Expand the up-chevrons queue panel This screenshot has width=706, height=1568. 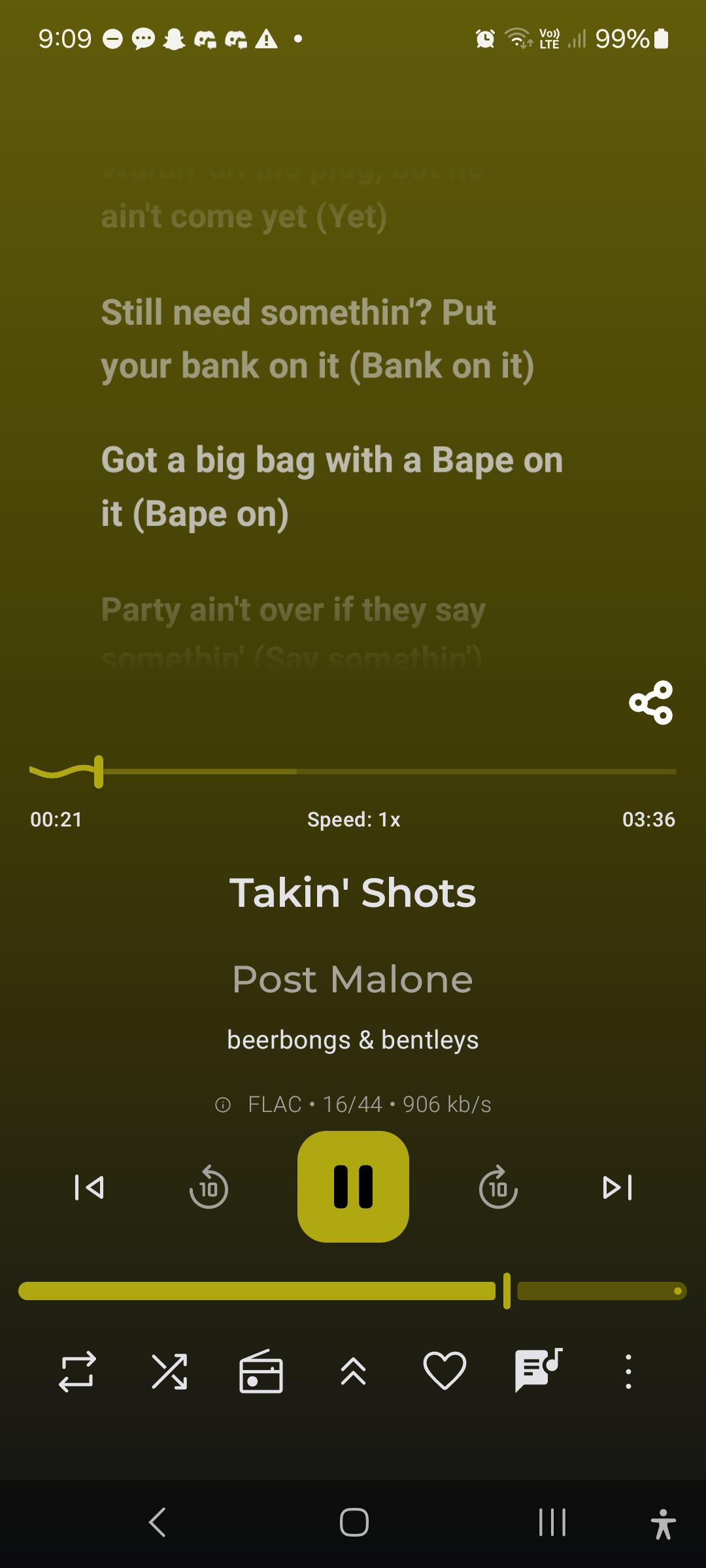(x=353, y=1371)
